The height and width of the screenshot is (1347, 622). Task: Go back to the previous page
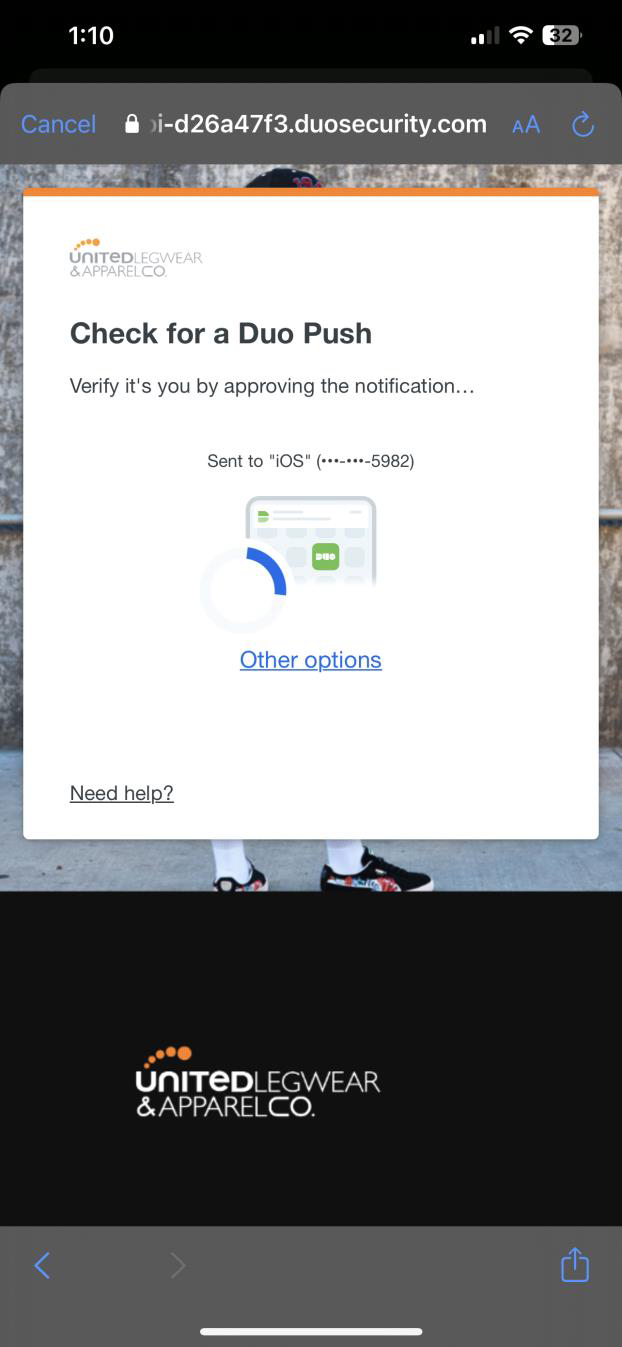[42, 1265]
